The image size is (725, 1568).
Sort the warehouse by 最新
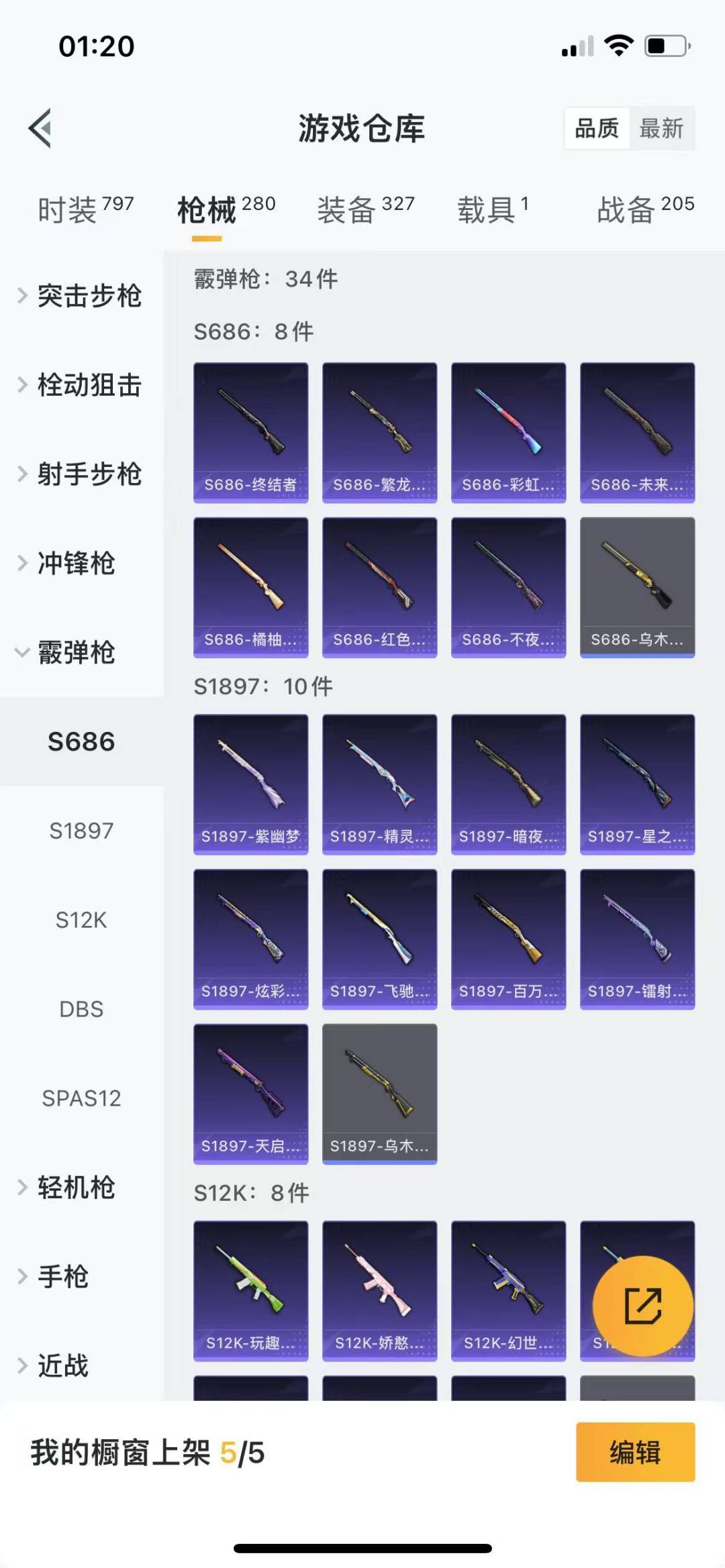(661, 128)
